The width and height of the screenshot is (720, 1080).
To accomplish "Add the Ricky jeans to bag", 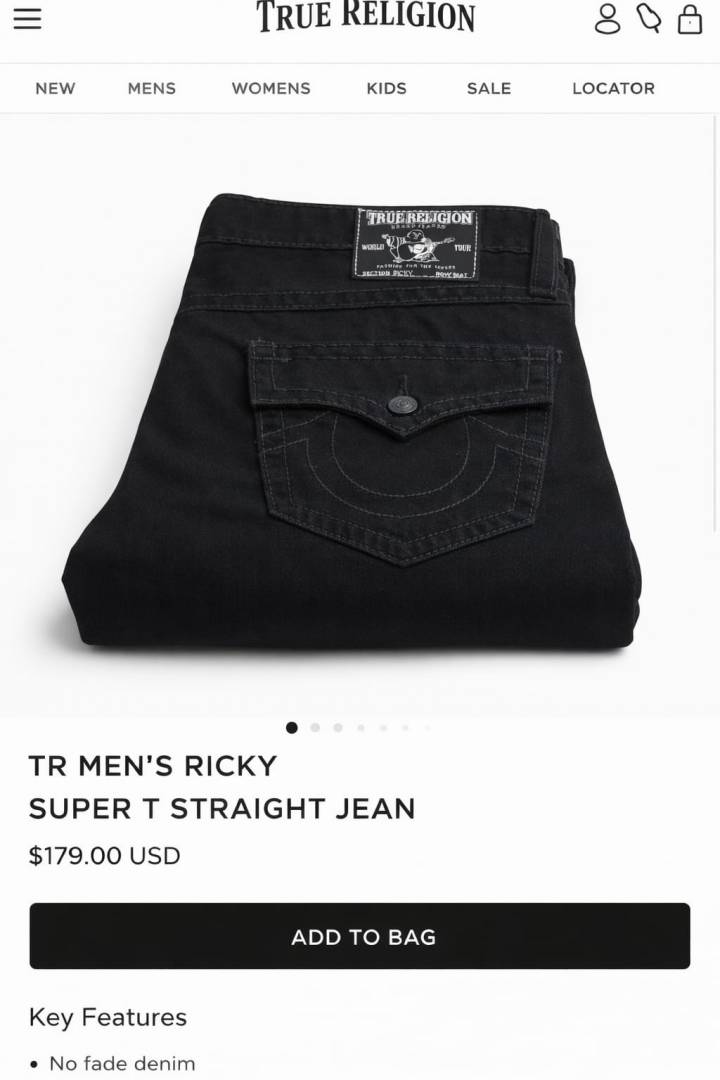I will pos(360,937).
